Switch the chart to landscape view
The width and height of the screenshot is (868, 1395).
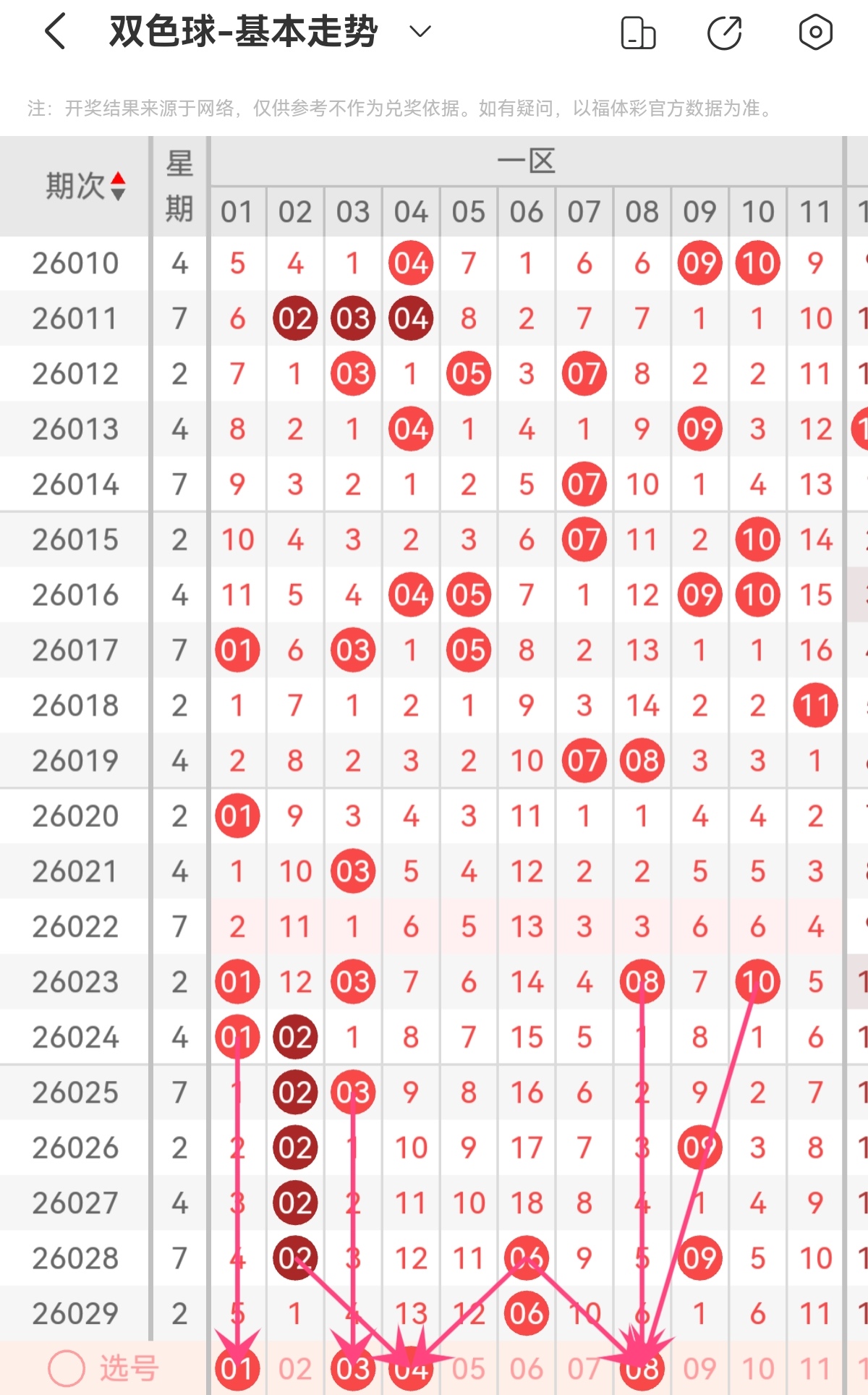click(638, 33)
